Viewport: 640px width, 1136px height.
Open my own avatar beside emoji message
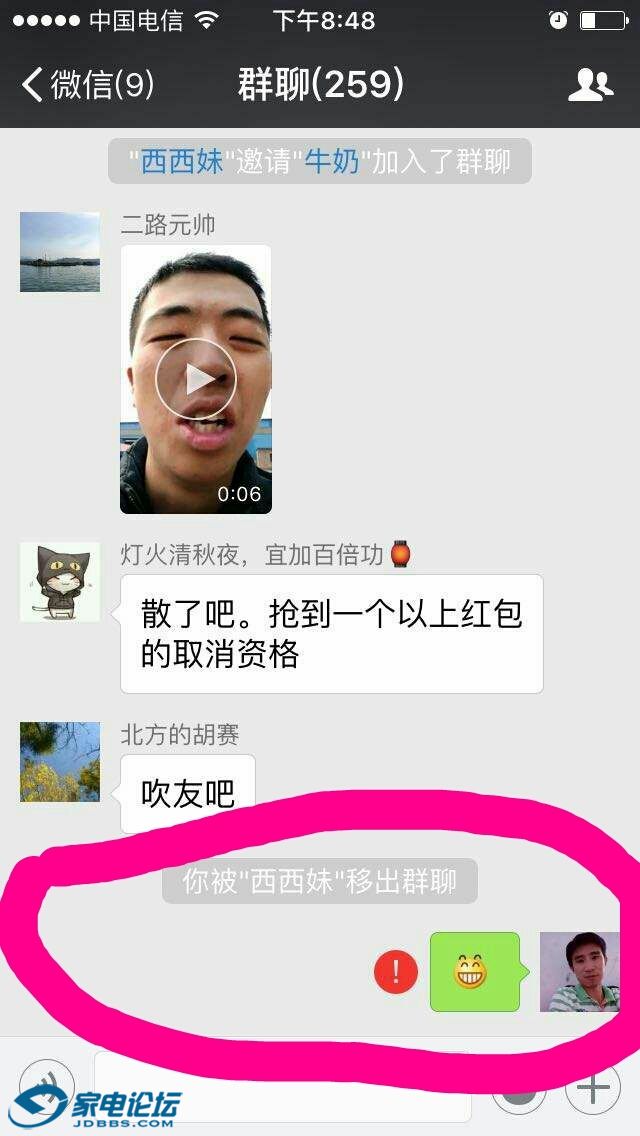pos(579,972)
